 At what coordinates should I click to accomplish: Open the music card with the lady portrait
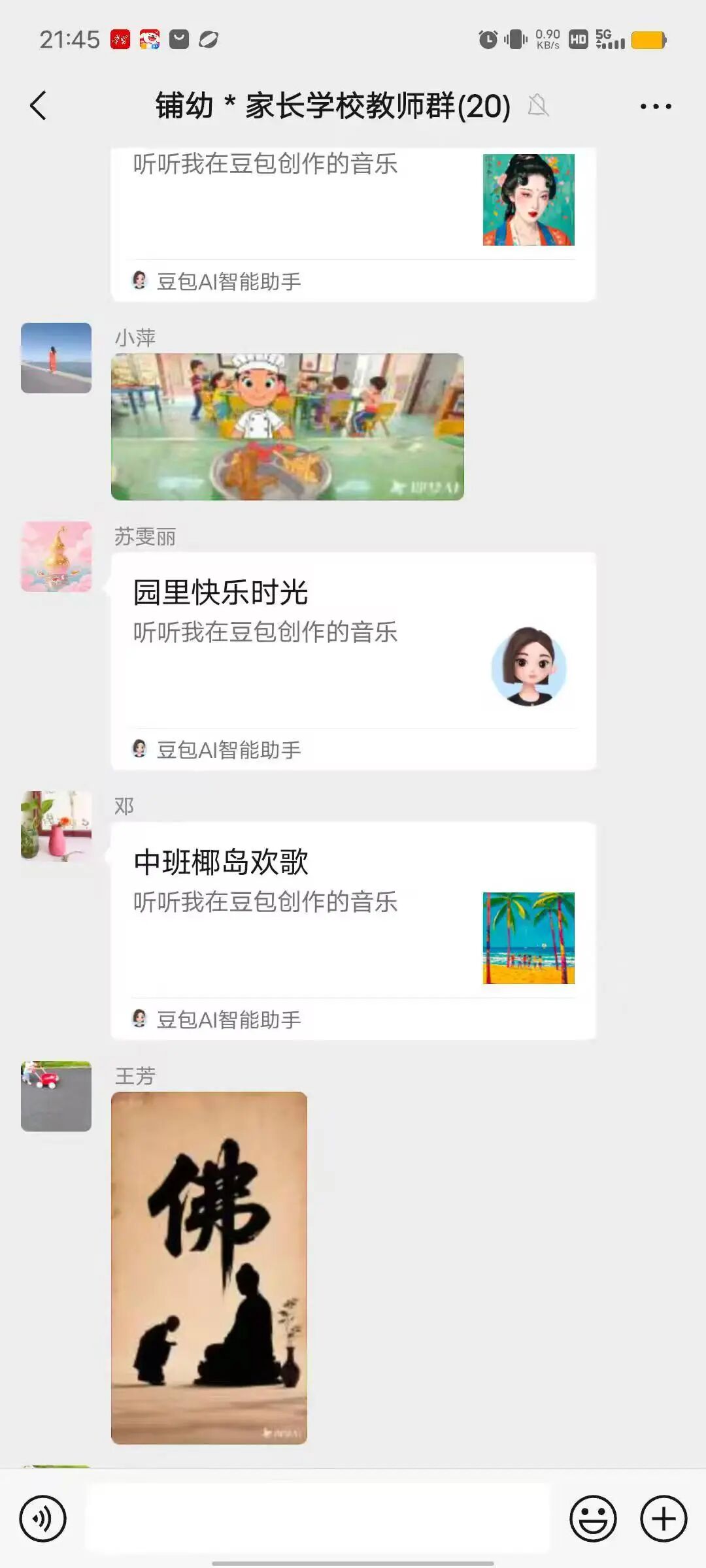(x=353, y=216)
